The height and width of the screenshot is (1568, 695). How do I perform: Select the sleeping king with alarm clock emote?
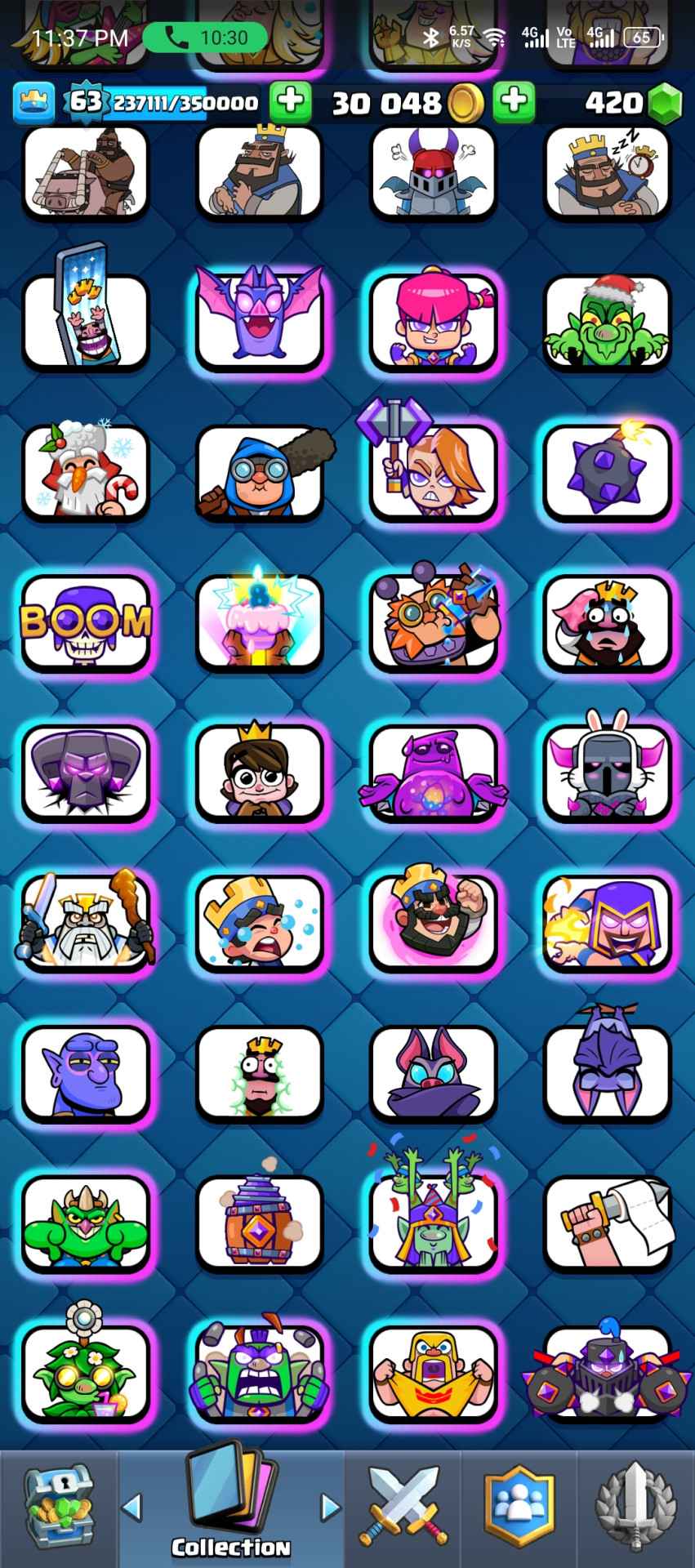tap(607, 173)
